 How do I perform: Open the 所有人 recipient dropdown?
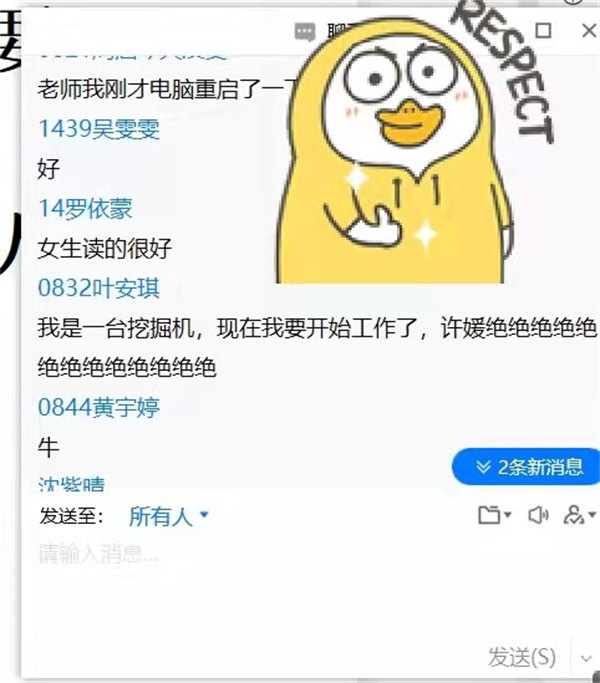tap(168, 516)
